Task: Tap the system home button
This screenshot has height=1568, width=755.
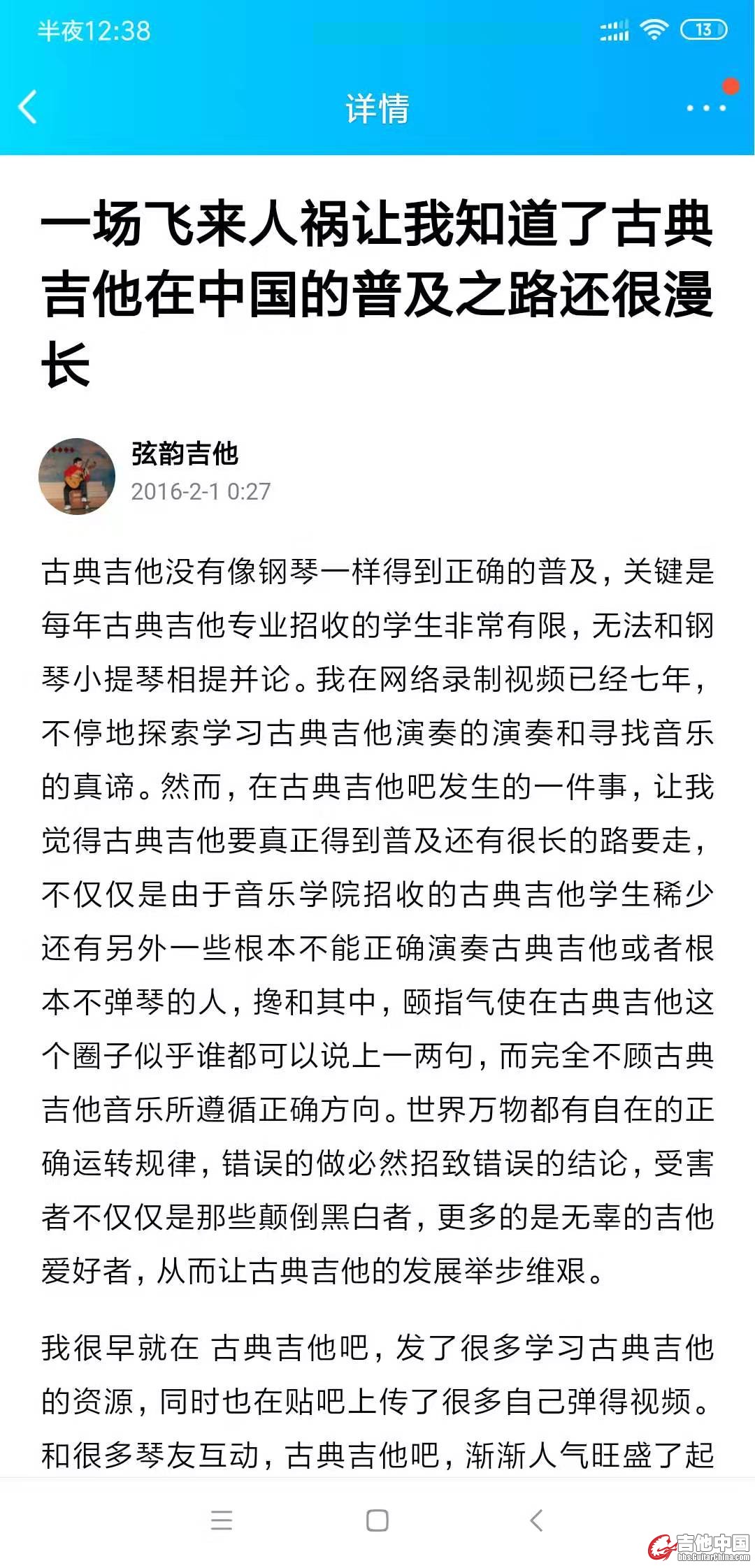Action: (377, 1520)
